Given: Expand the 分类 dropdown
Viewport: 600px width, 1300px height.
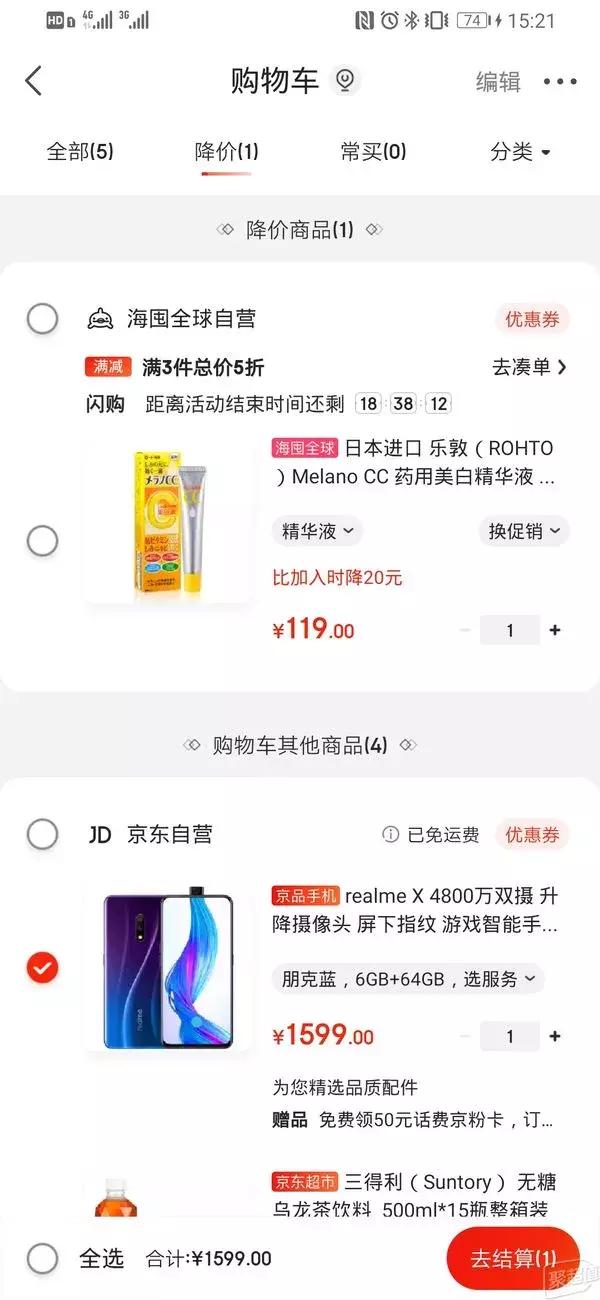Looking at the screenshot, I should tap(520, 152).
